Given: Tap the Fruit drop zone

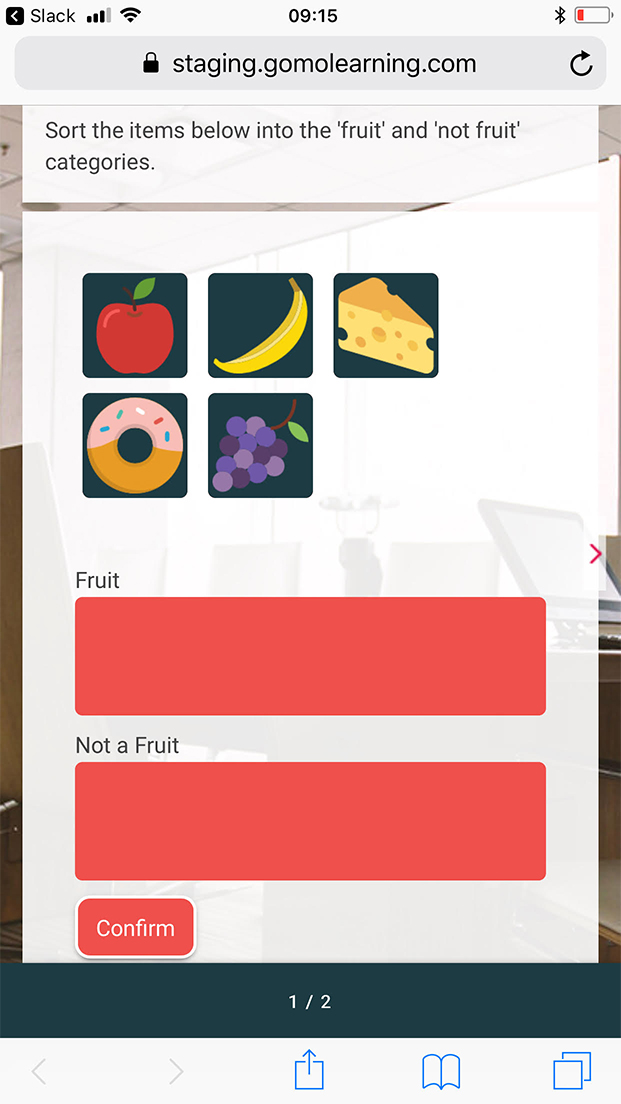Looking at the screenshot, I should pos(310,656).
